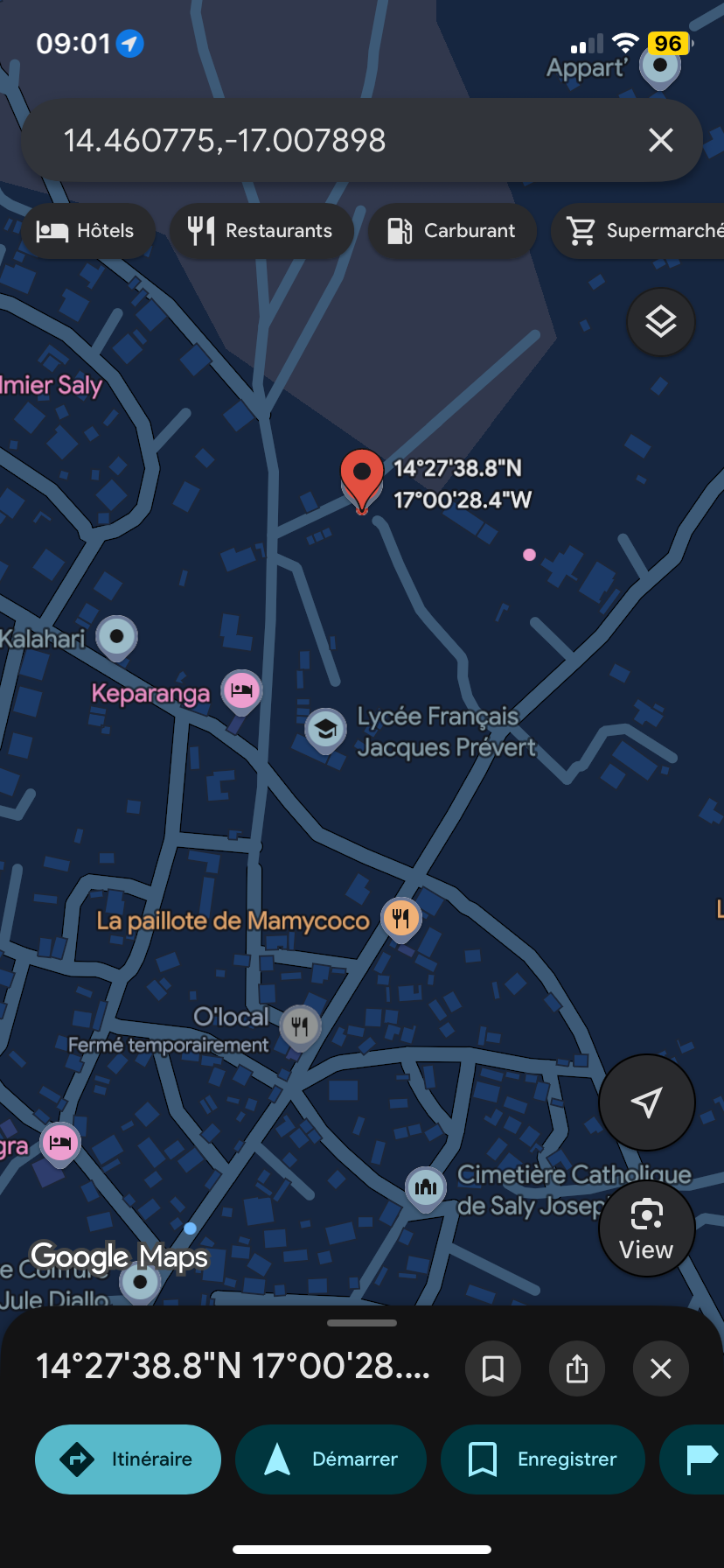Open Lycée Français Jacques Prévert marker
This screenshot has height=1568, width=724.
point(325,729)
